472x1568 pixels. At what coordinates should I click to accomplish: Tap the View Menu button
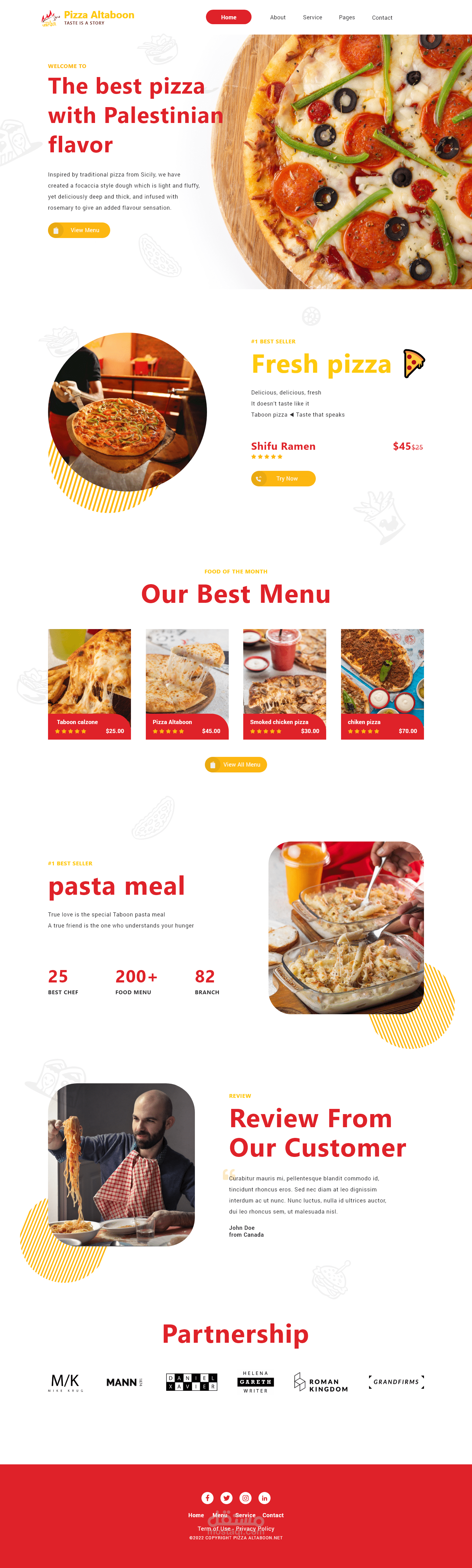(79, 230)
